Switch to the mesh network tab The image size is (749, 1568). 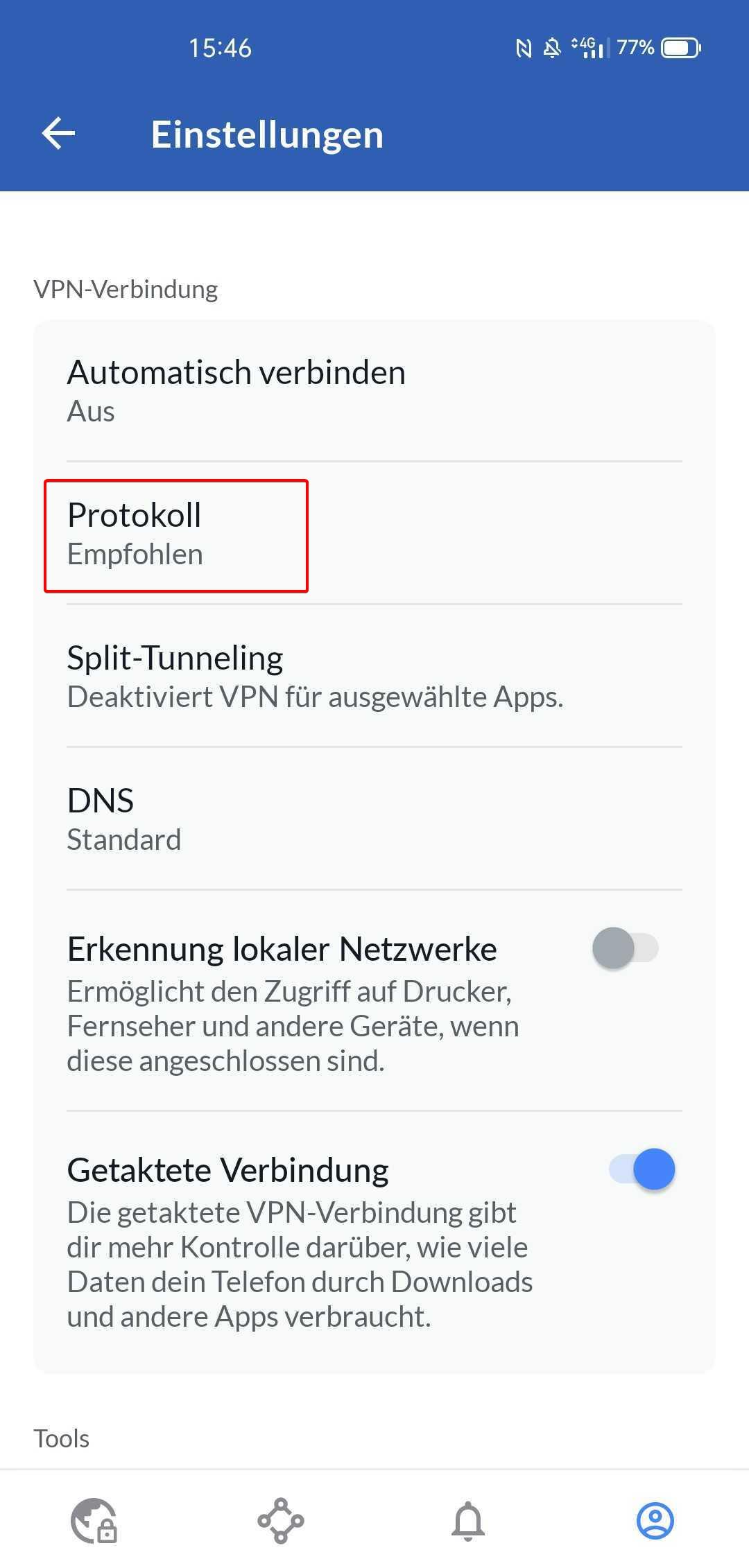click(x=281, y=1521)
